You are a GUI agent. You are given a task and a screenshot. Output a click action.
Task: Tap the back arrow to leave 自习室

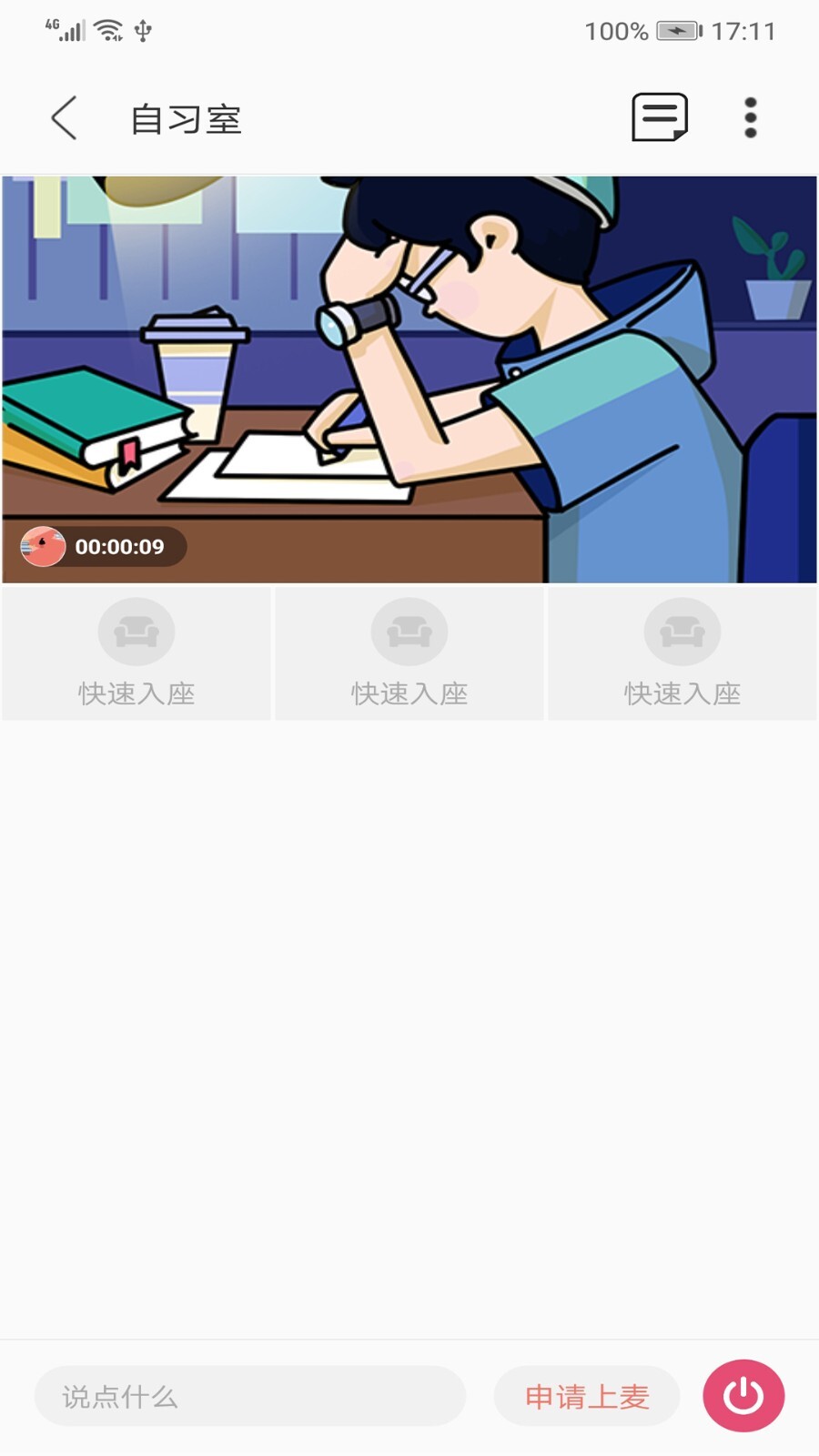pyautogui.click(x=62, y=117)
